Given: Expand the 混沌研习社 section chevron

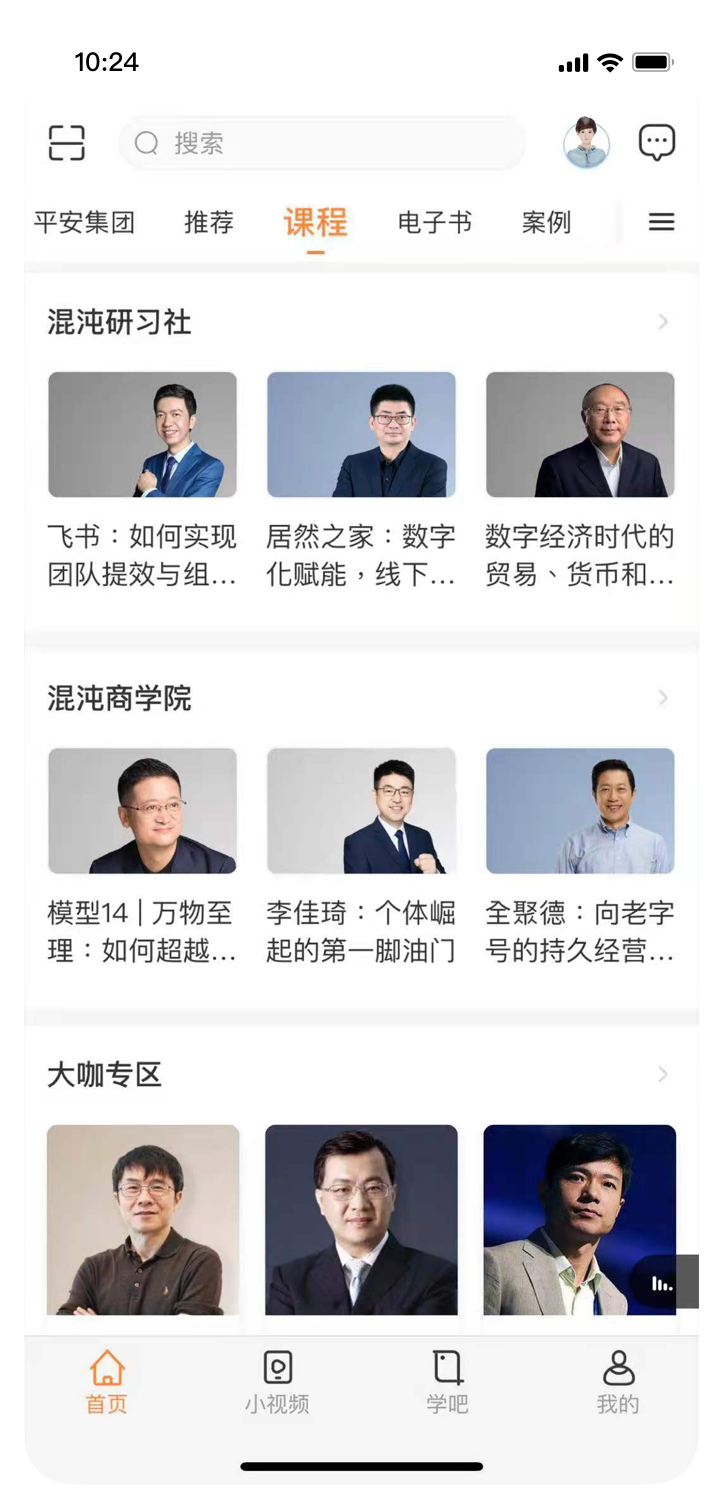Looking at the screenshot, I should pyautogui.click(x=663, y=322).
